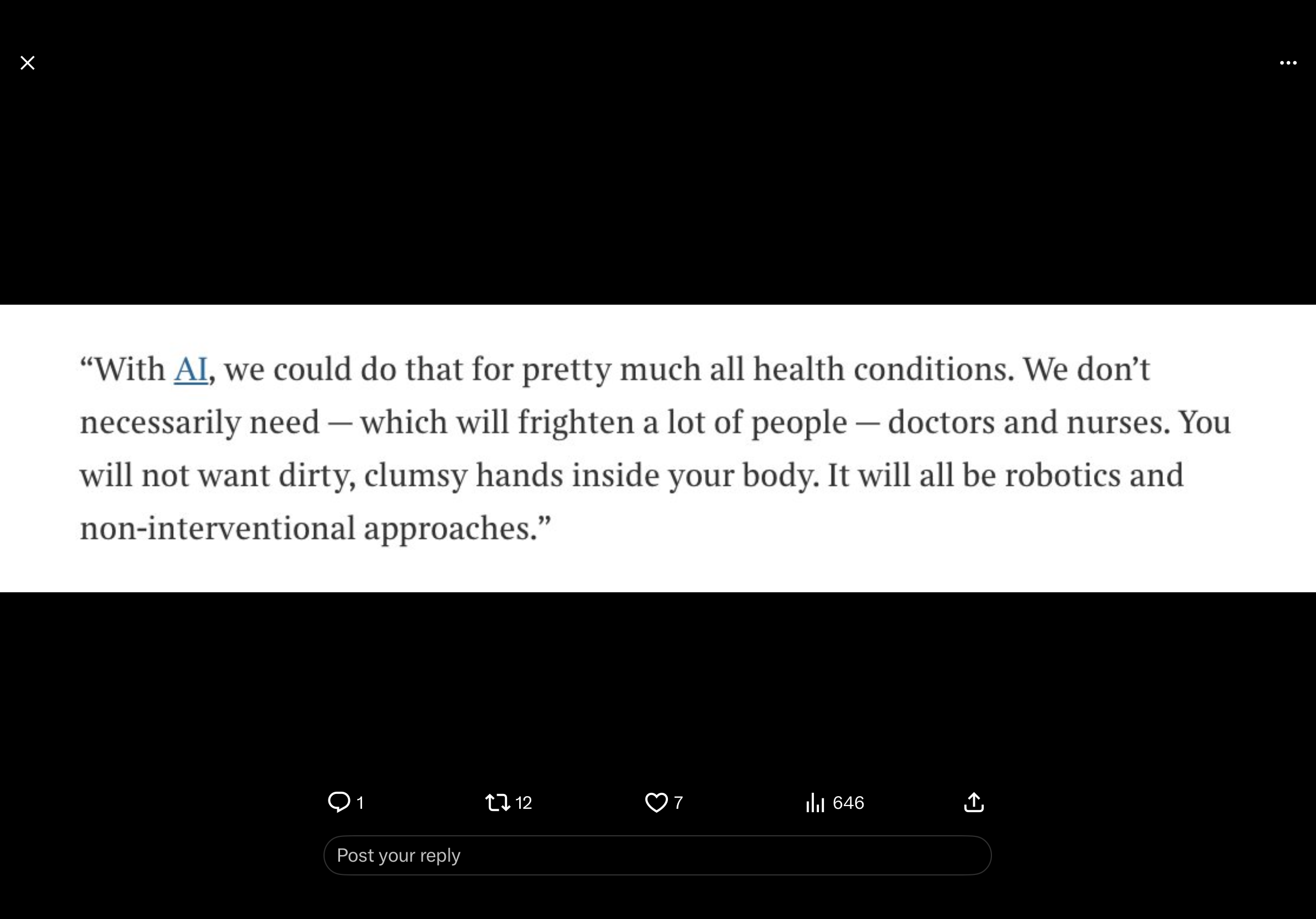
Task: Share this post
Action: (974, 802)
